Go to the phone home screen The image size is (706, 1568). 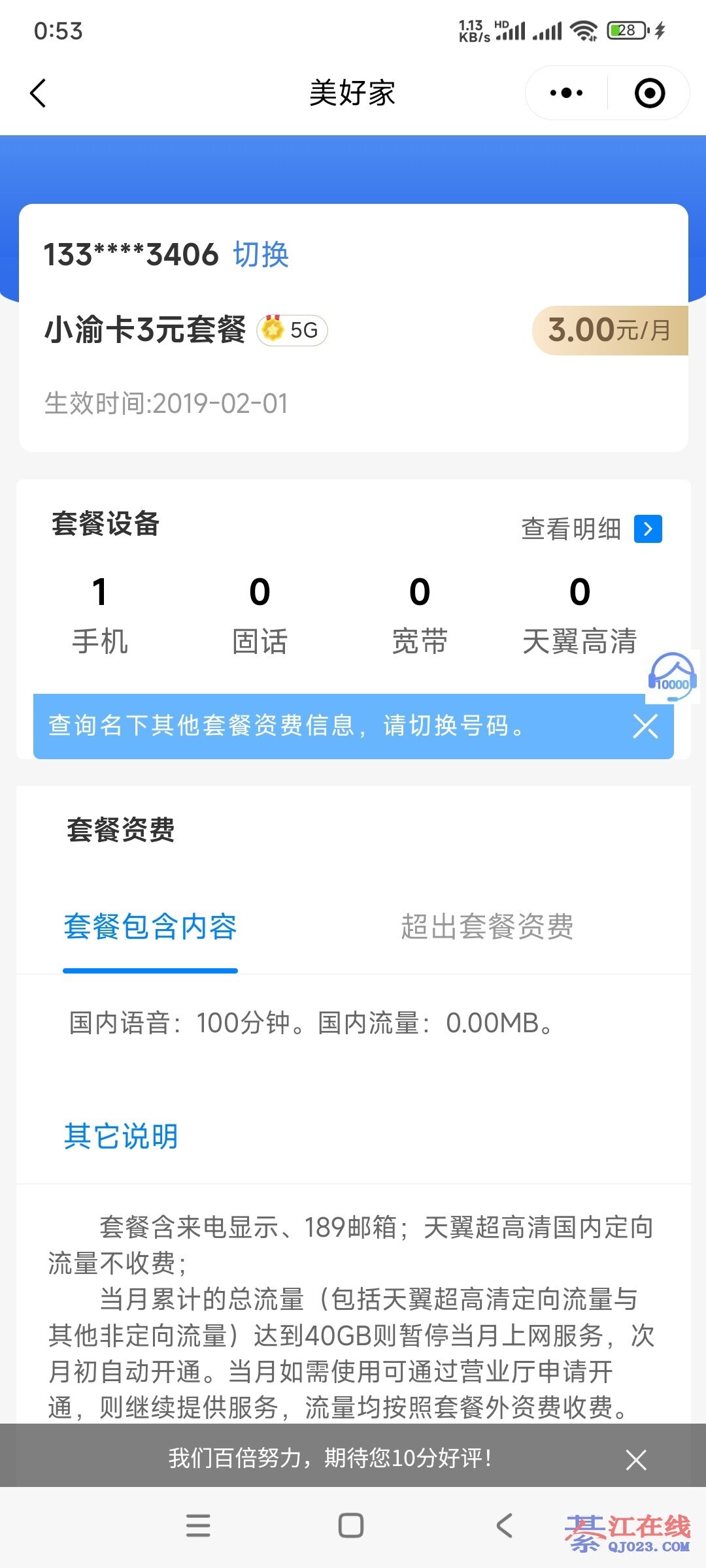[351, 1526]
